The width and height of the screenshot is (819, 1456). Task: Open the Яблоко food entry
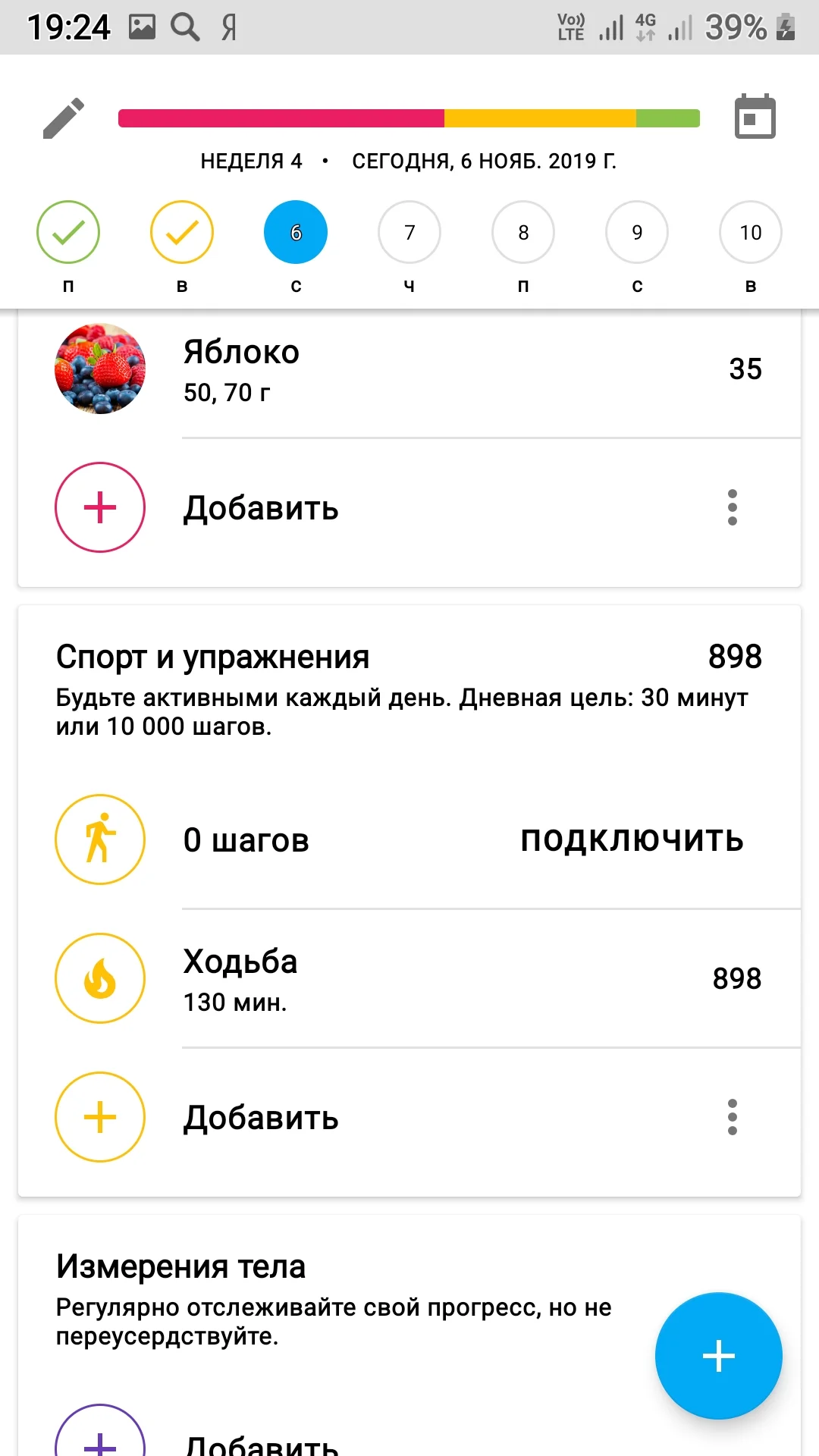pos(409,370)
